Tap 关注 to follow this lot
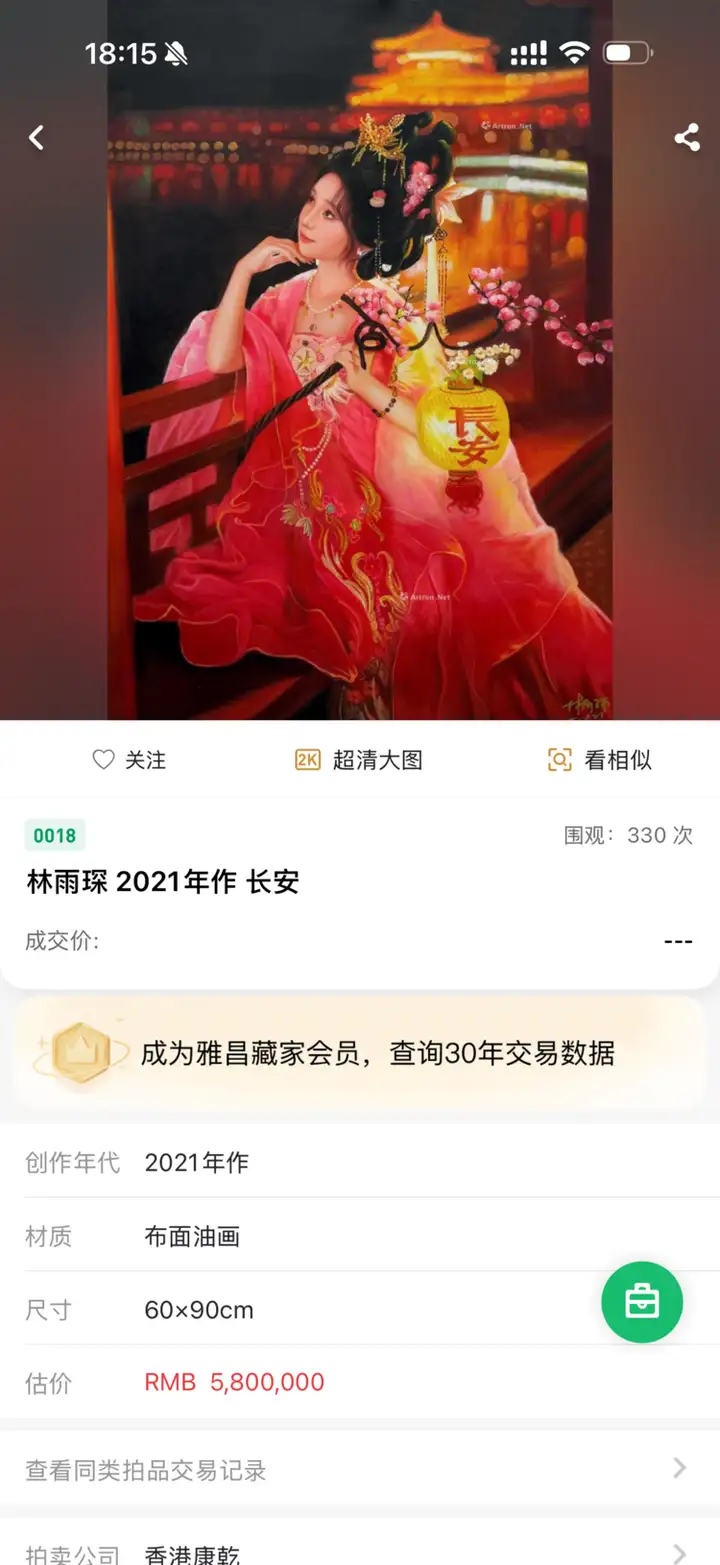The height and width of the screenshot is (1565, 720). click(129, 760)
